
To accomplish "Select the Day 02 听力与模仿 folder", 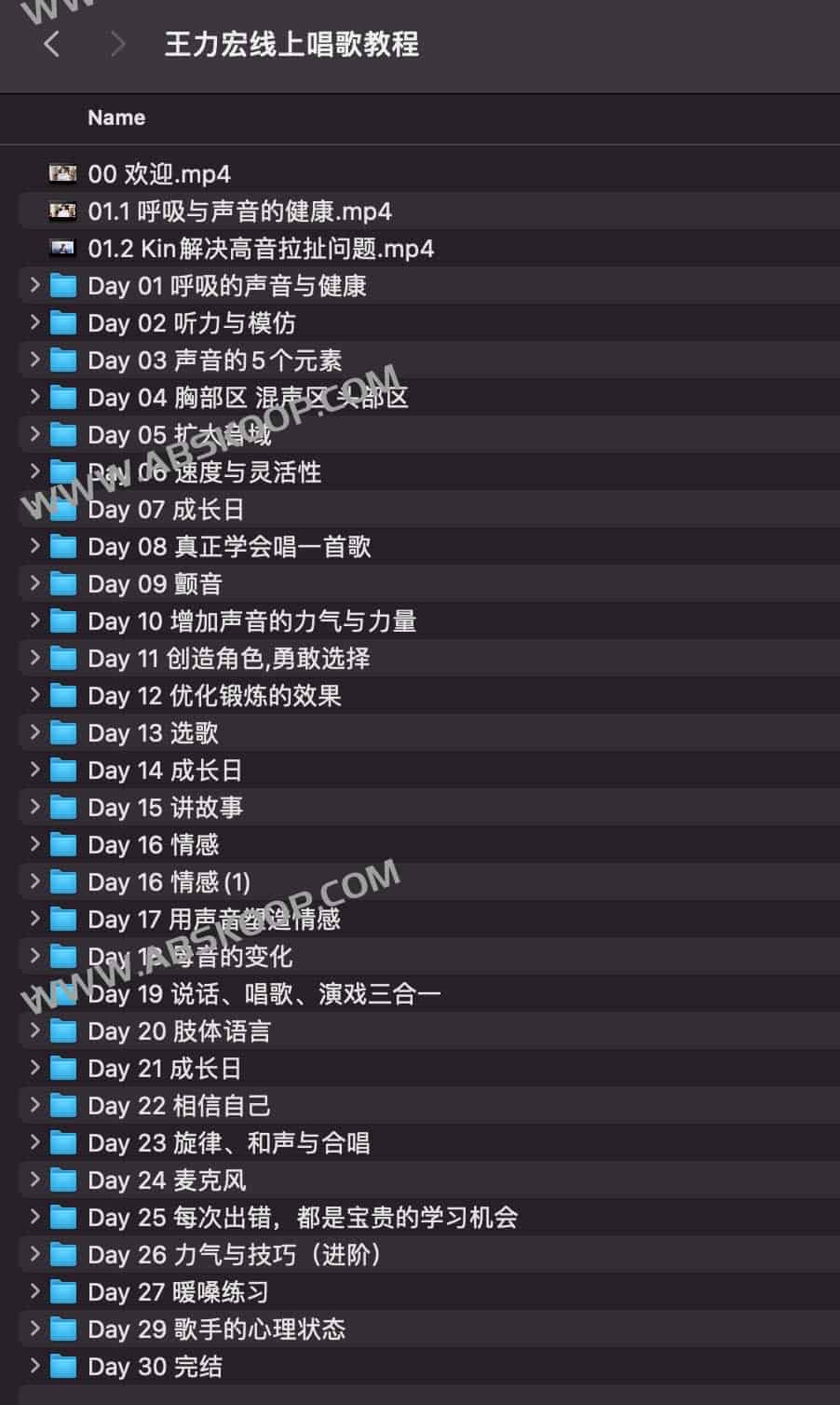I will point(191,323).
